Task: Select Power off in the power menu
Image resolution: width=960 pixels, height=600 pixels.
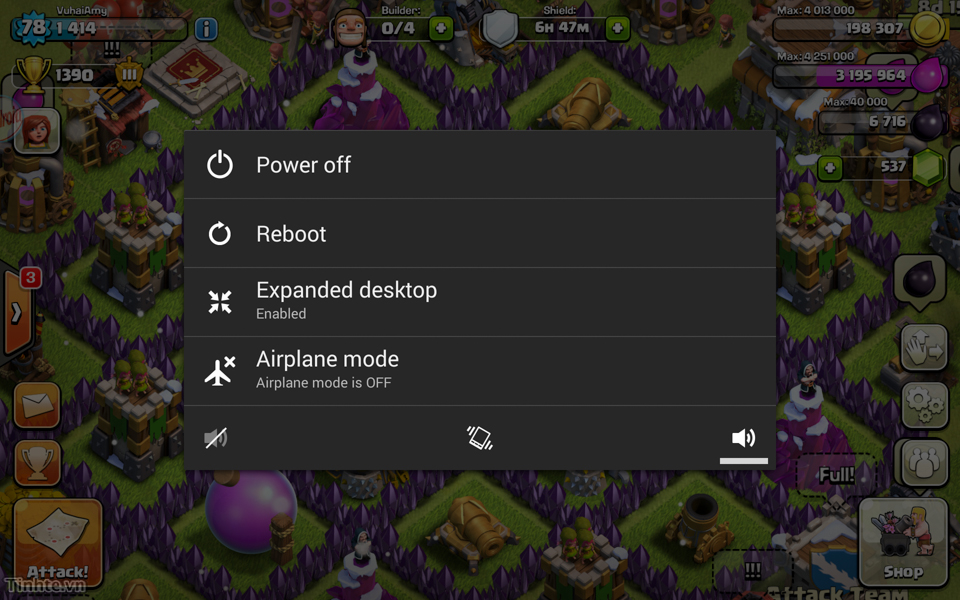Action: tap(479, 165)
